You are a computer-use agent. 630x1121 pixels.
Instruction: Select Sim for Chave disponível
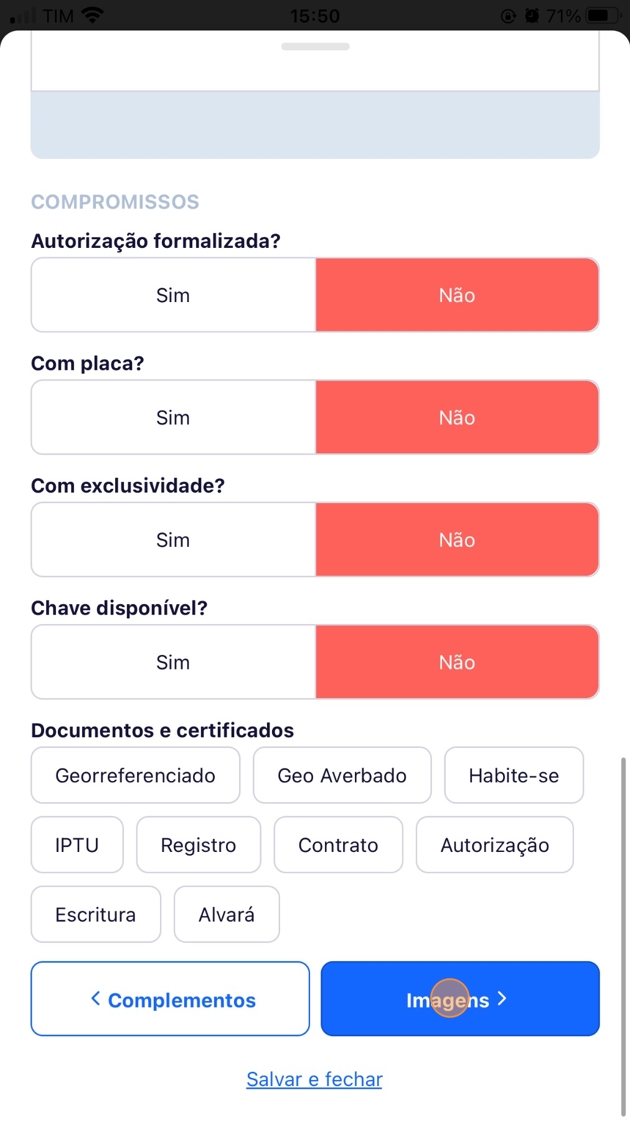(173, 662)
